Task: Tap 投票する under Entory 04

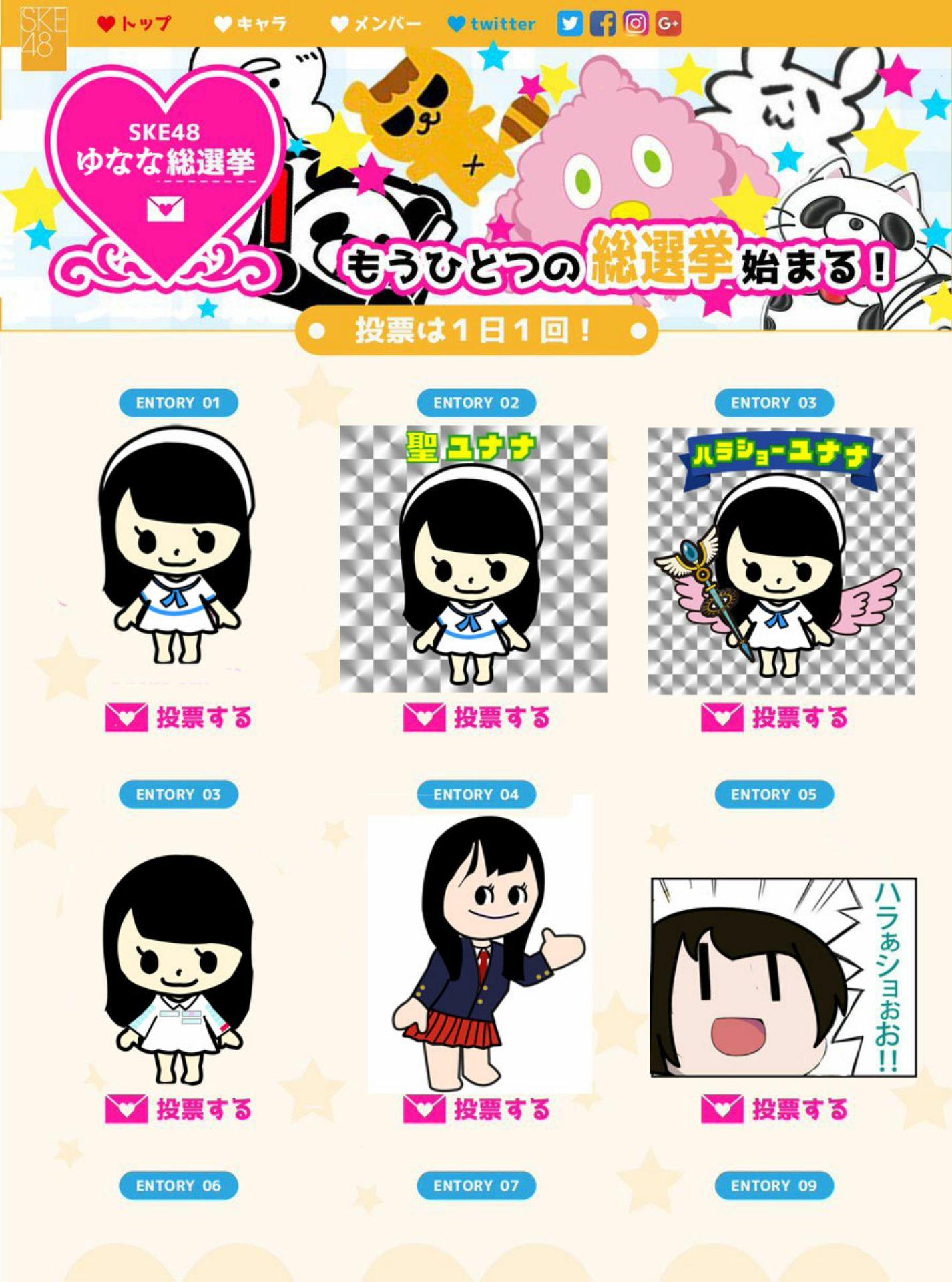Action: (477, 1109)
